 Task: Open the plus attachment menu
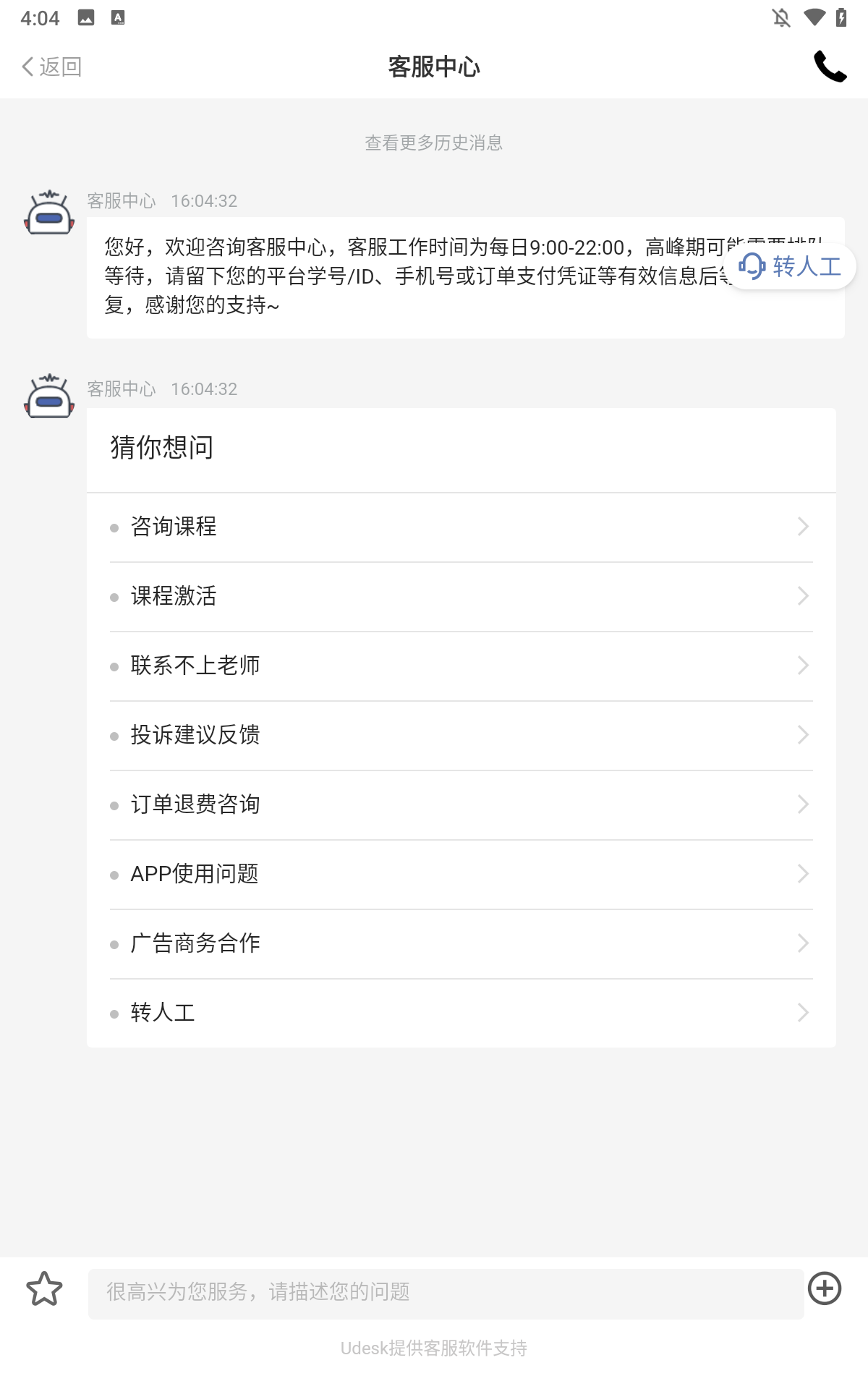tap(825, 1288)
